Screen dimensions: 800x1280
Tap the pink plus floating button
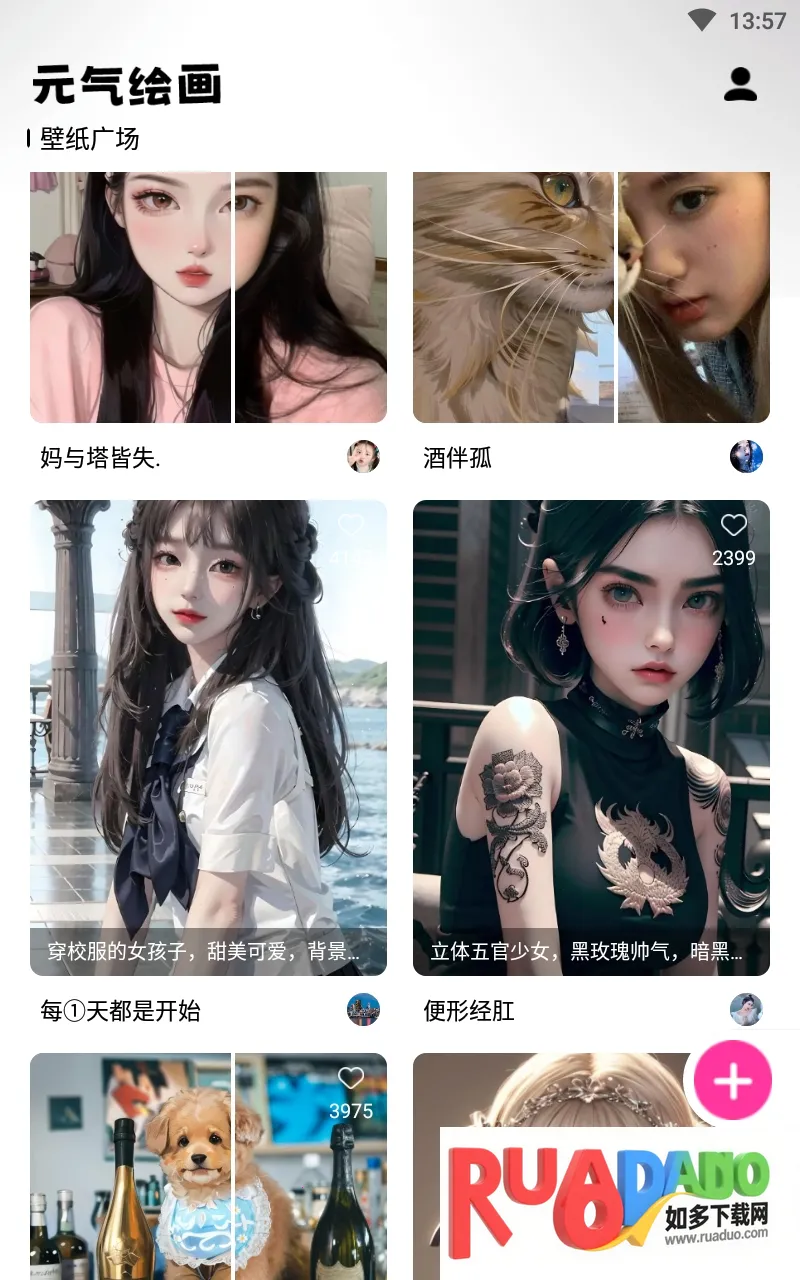733,1080
